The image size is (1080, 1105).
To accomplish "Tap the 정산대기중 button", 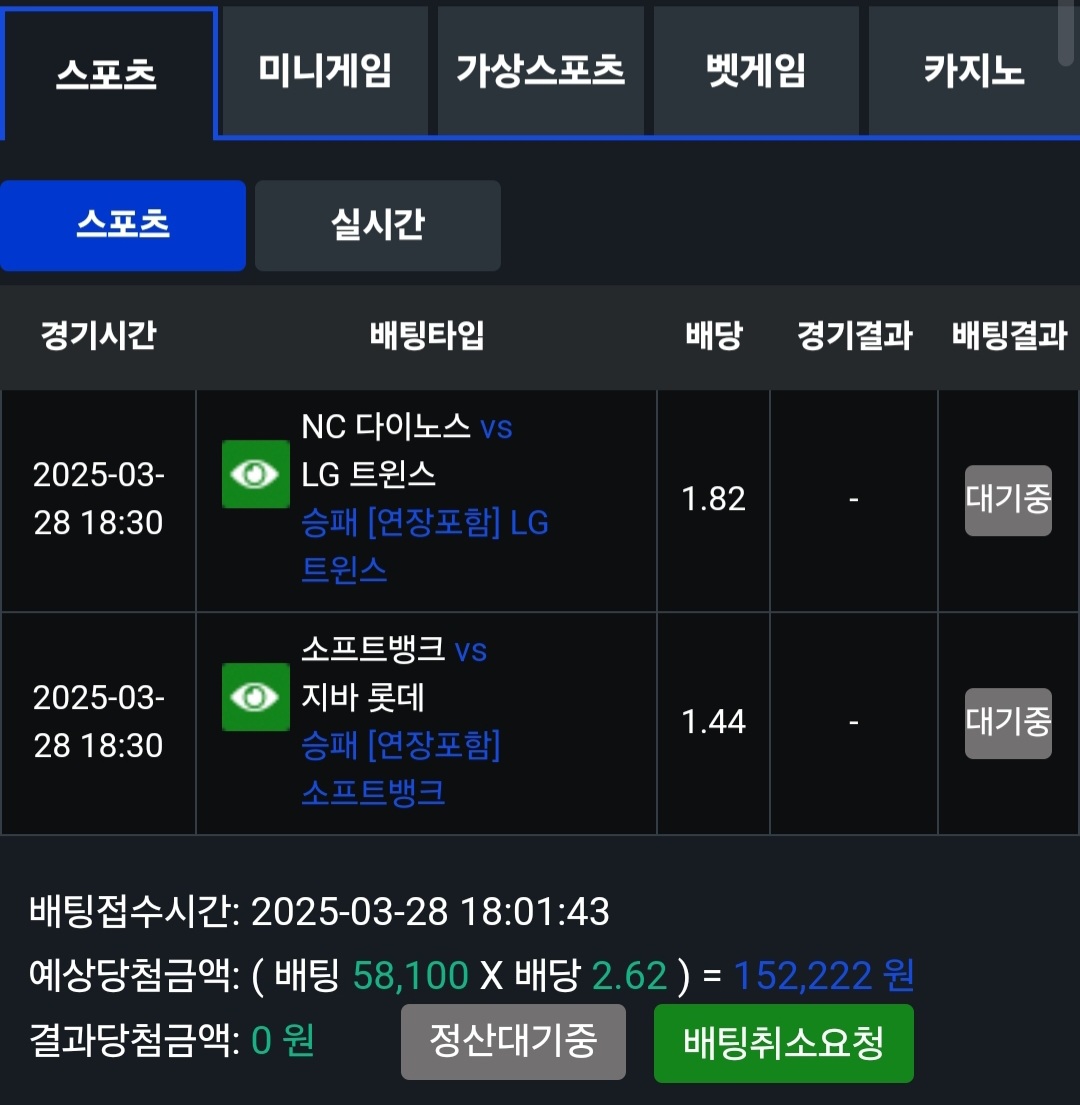I will point(513,1042).
